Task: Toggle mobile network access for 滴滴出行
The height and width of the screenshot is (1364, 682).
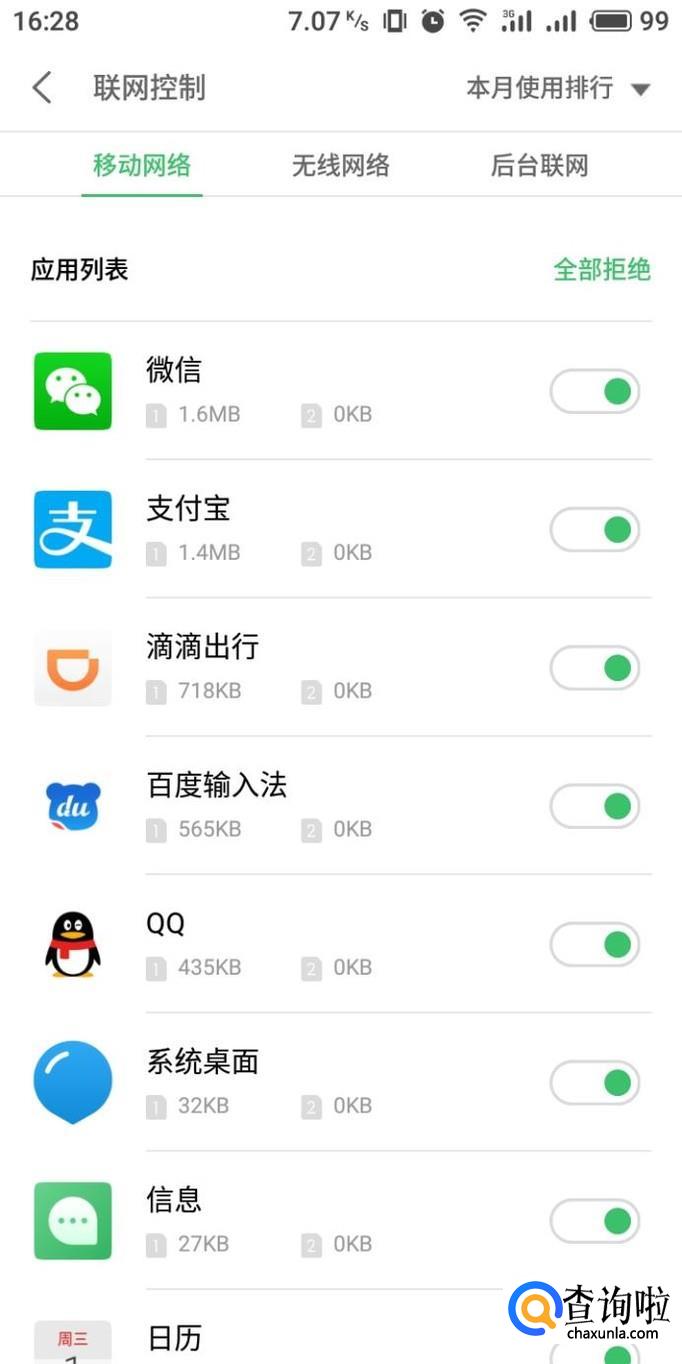Action: (x=595, y=667)
